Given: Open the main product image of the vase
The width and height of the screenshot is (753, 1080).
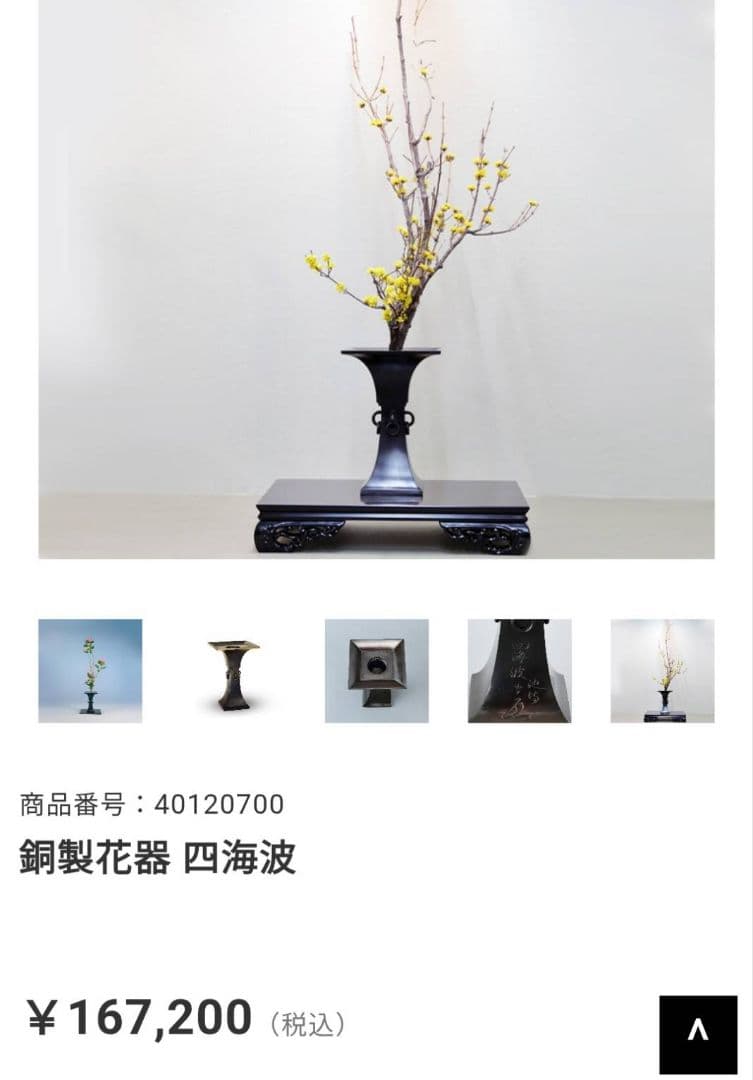Looking at the screenshot, I should click(376, 279).
